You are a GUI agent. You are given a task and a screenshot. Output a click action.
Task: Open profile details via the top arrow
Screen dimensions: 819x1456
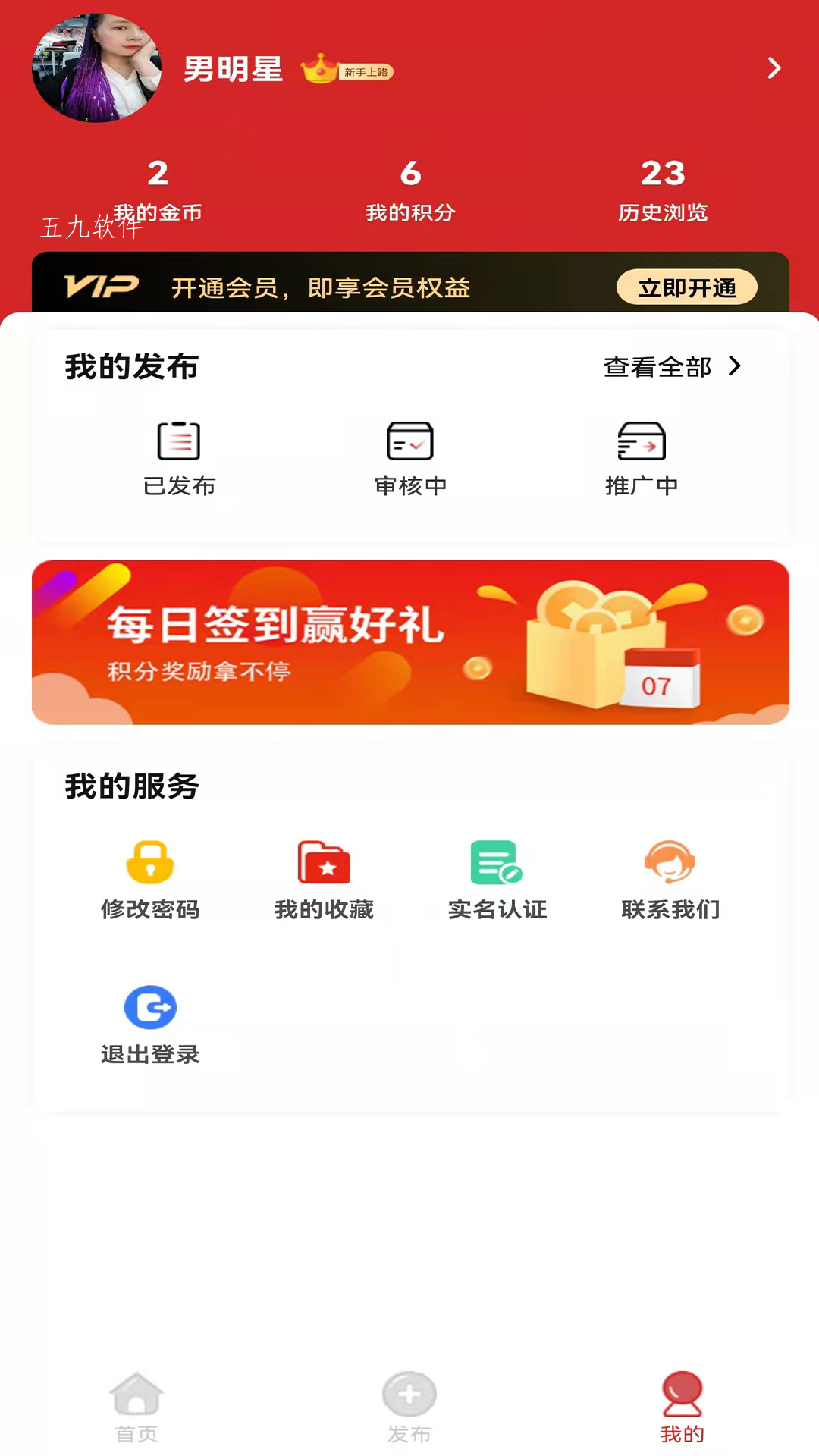(773, 68)
